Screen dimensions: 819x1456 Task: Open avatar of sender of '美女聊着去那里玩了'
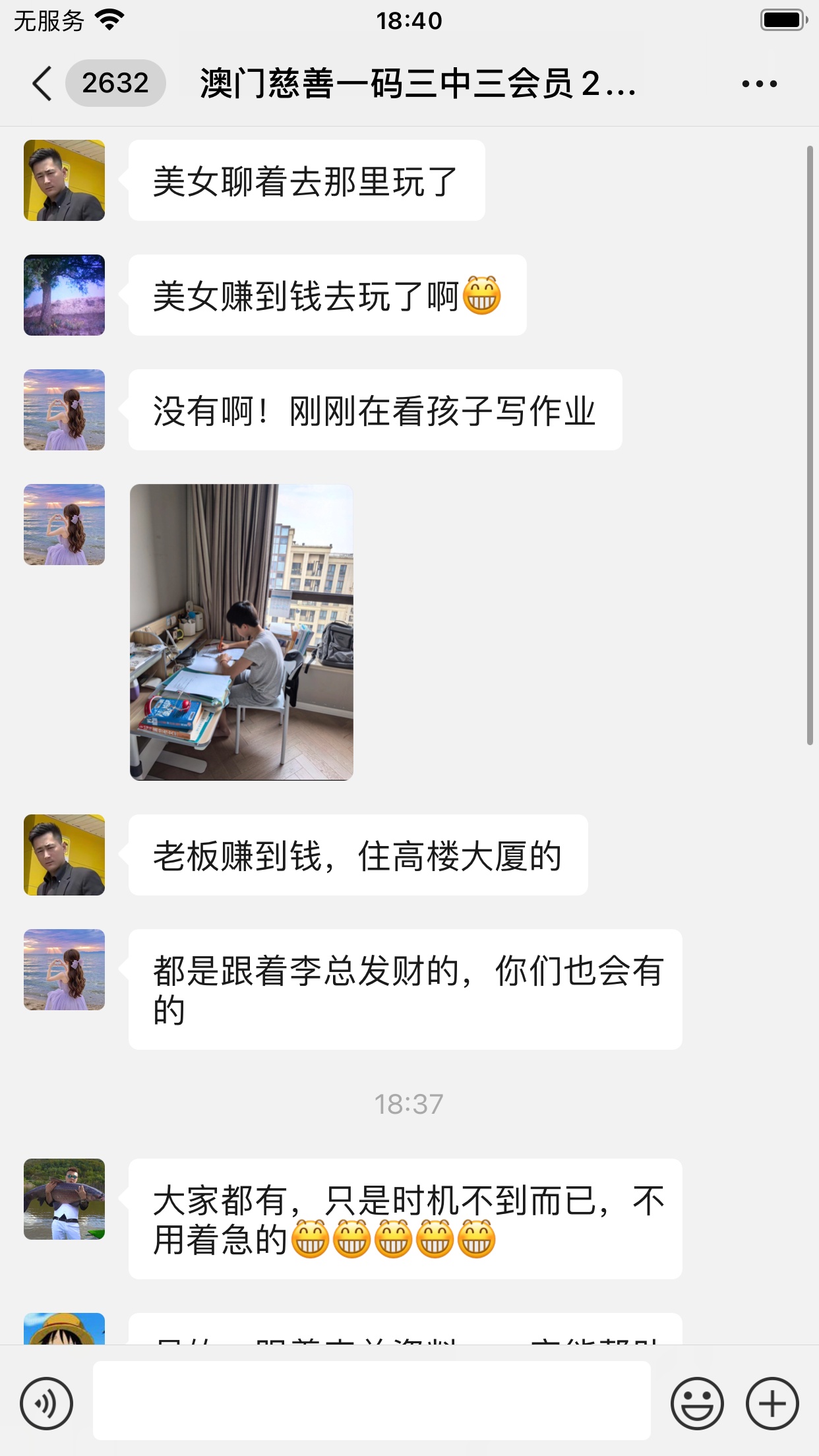[64, 180]
